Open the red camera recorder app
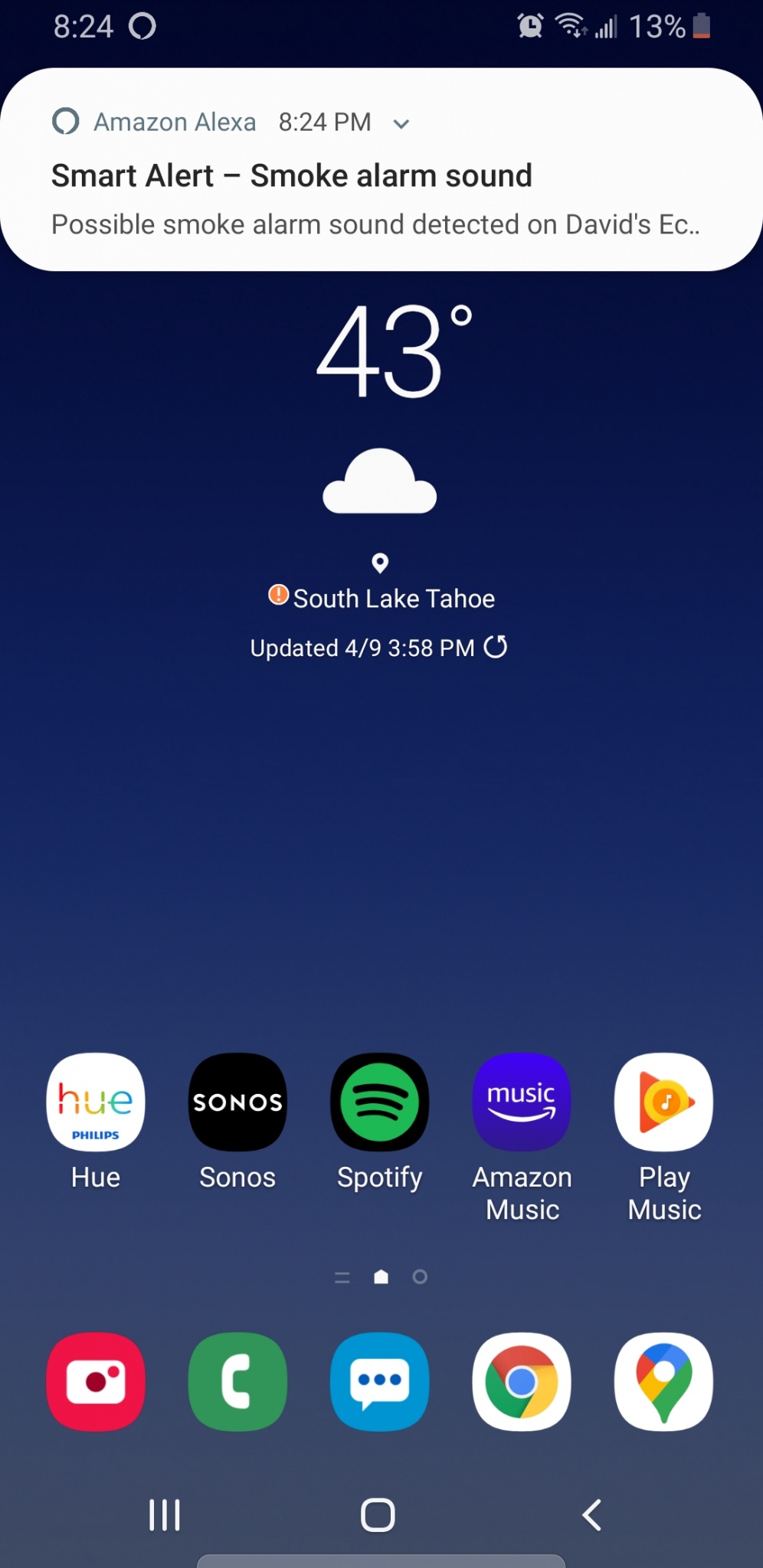 click(96, 1382)
